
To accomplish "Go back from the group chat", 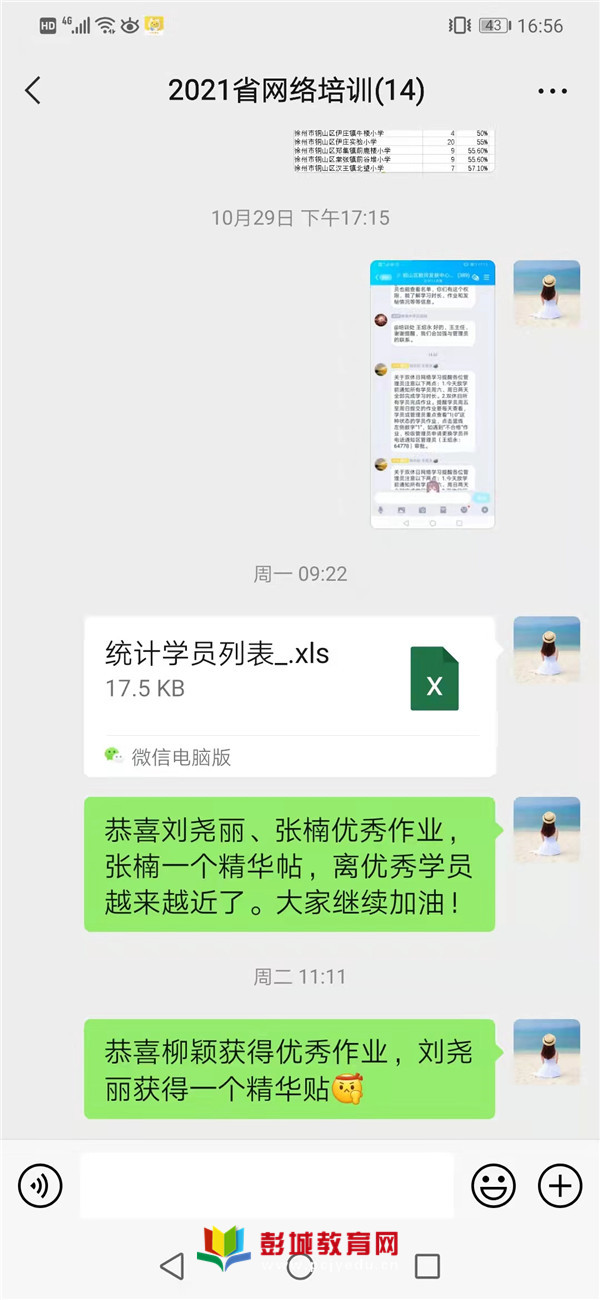I will 33,91.
